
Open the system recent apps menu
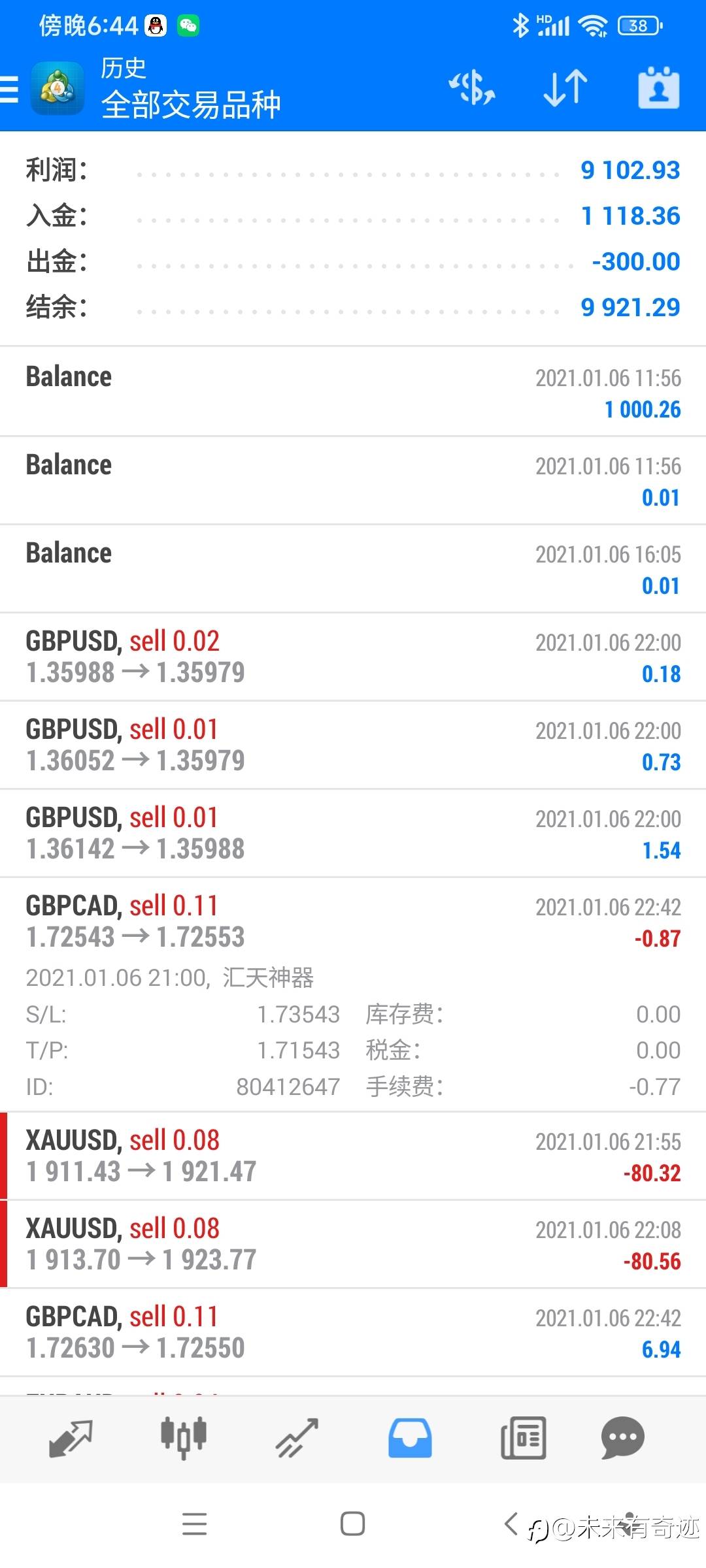point(195,1524)
